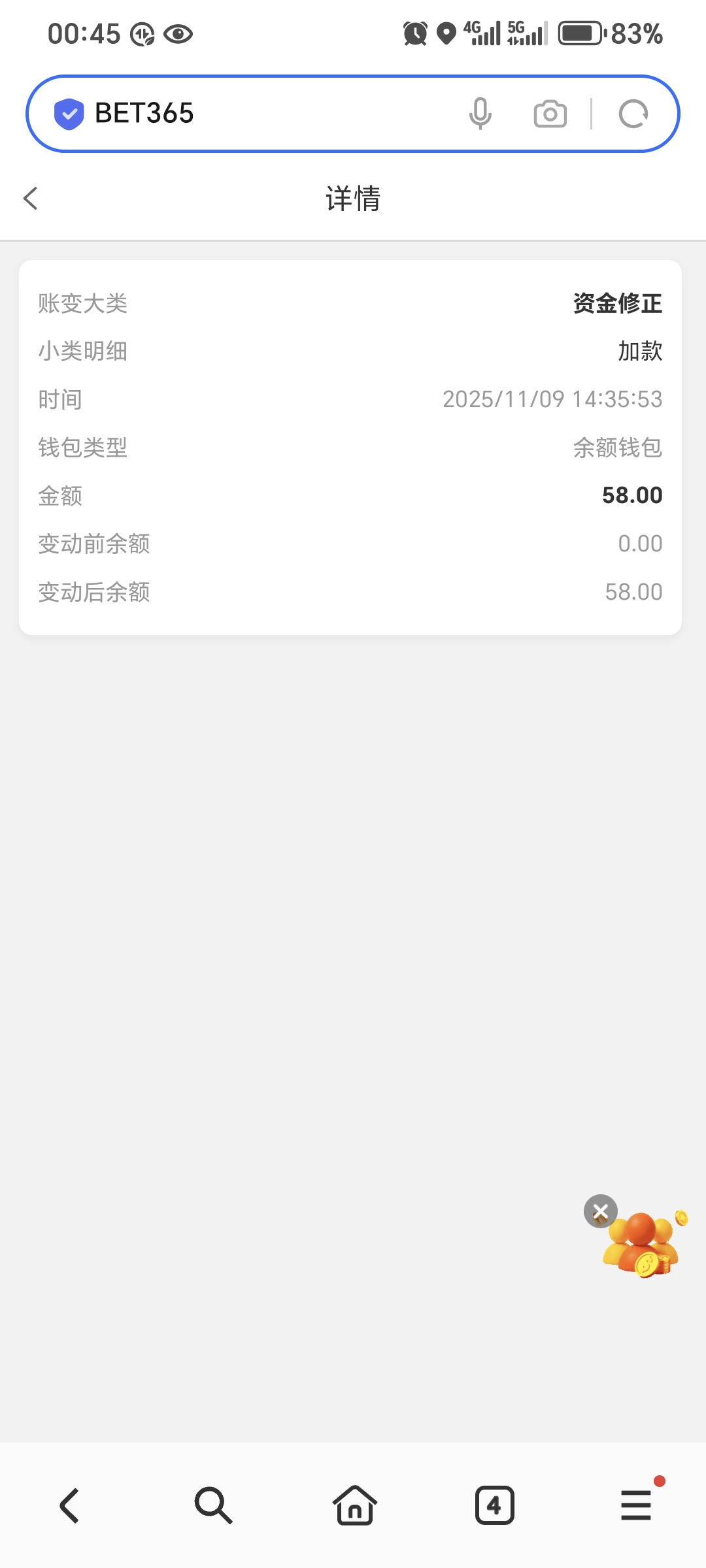706x1568 pixels.
Task: Start voice search with the microphone
Action: (x=480, y=114)
